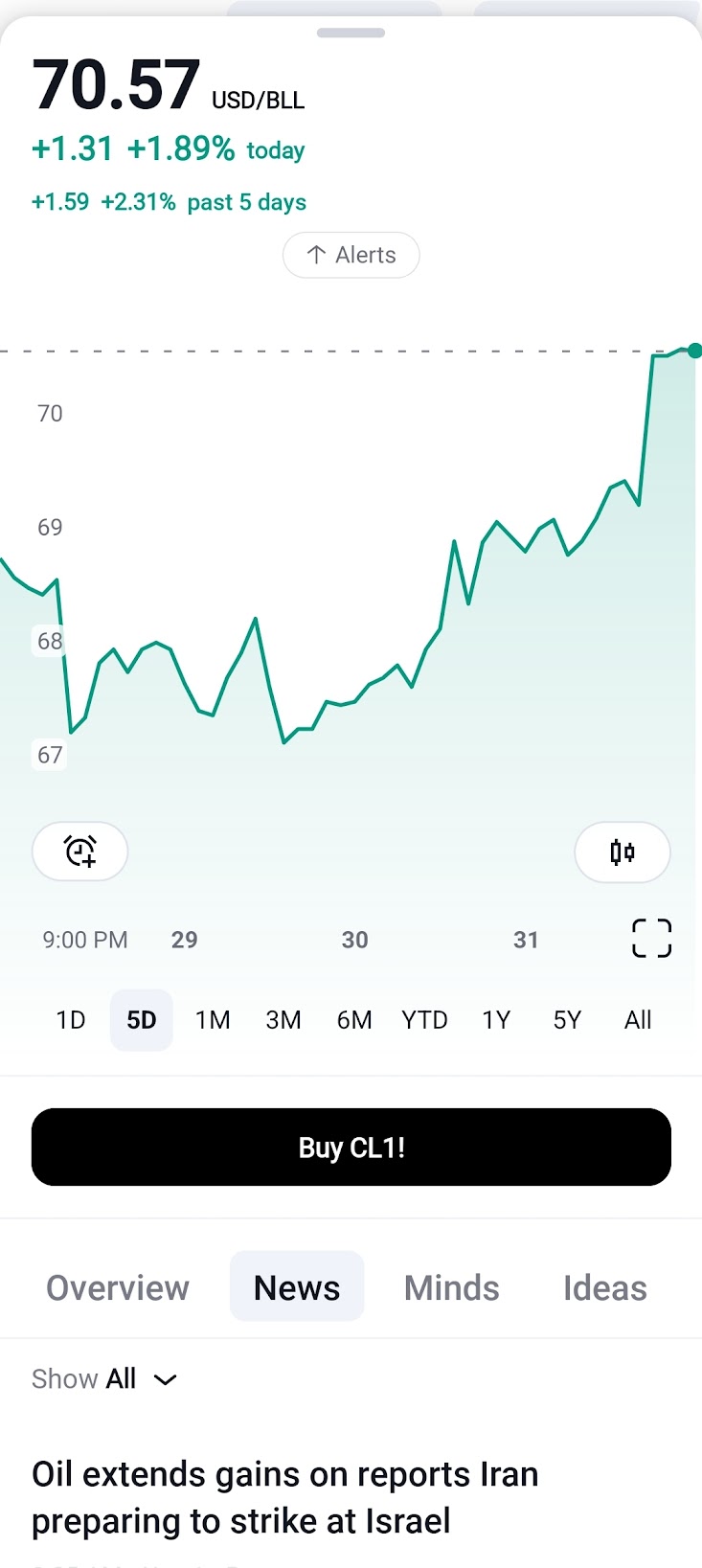Select the 5D time range
This screenshot has height=1568, width=702.
(x=142, y=1020)
